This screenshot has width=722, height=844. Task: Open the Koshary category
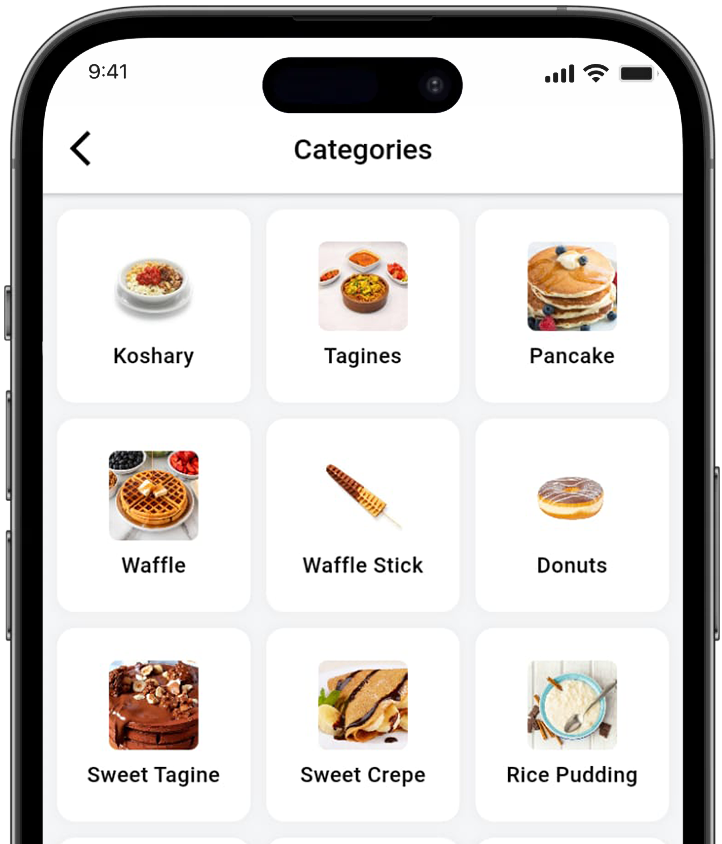tap(153, 306)
